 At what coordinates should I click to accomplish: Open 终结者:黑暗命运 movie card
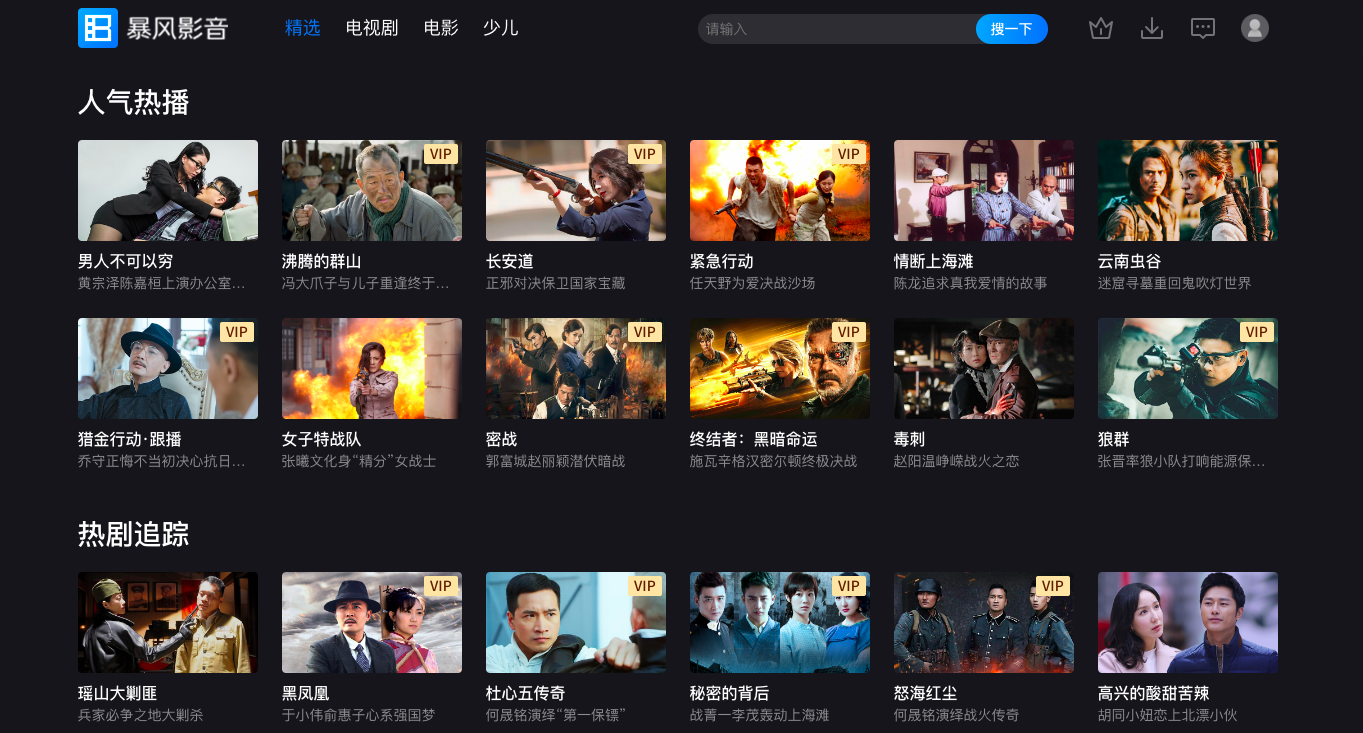coord(780,368)
